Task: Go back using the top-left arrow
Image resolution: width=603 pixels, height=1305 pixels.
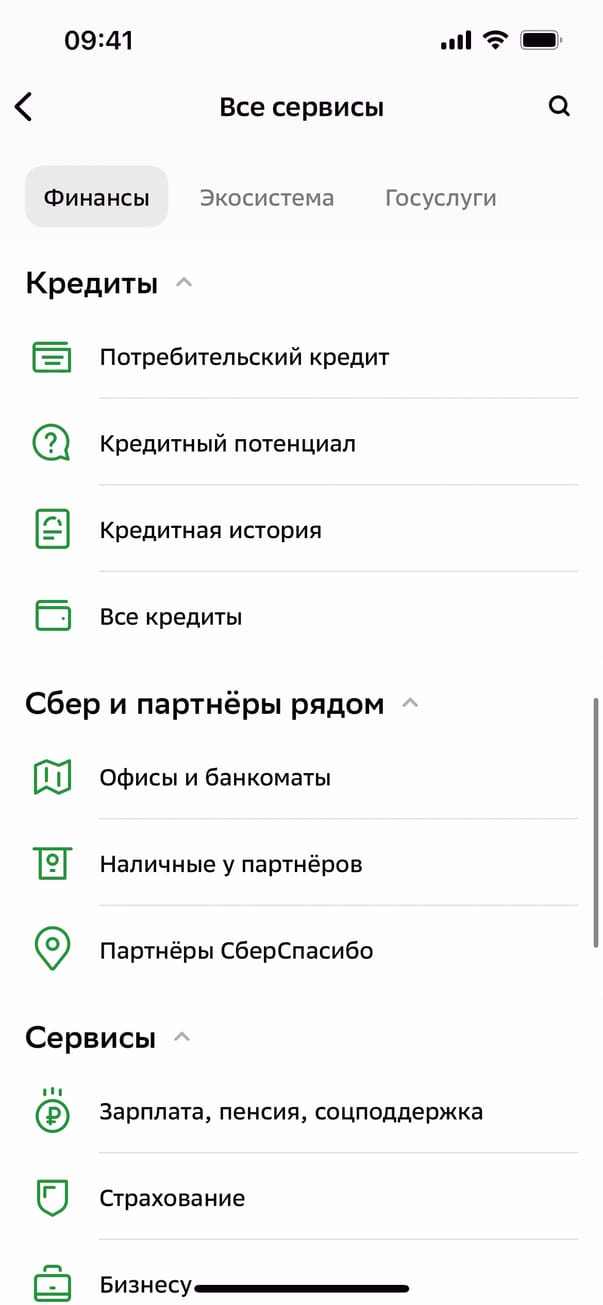Action: click(24, 107)
